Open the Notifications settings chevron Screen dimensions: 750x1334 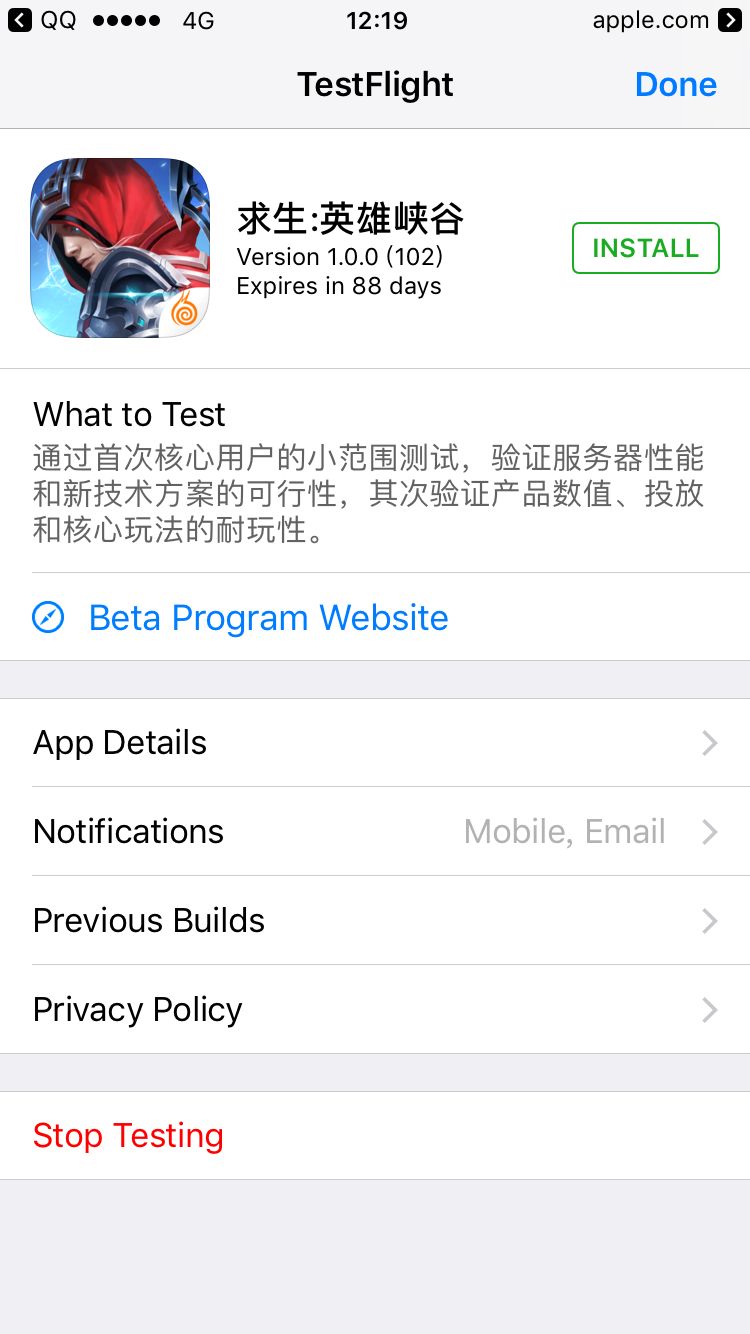point(709,832)
